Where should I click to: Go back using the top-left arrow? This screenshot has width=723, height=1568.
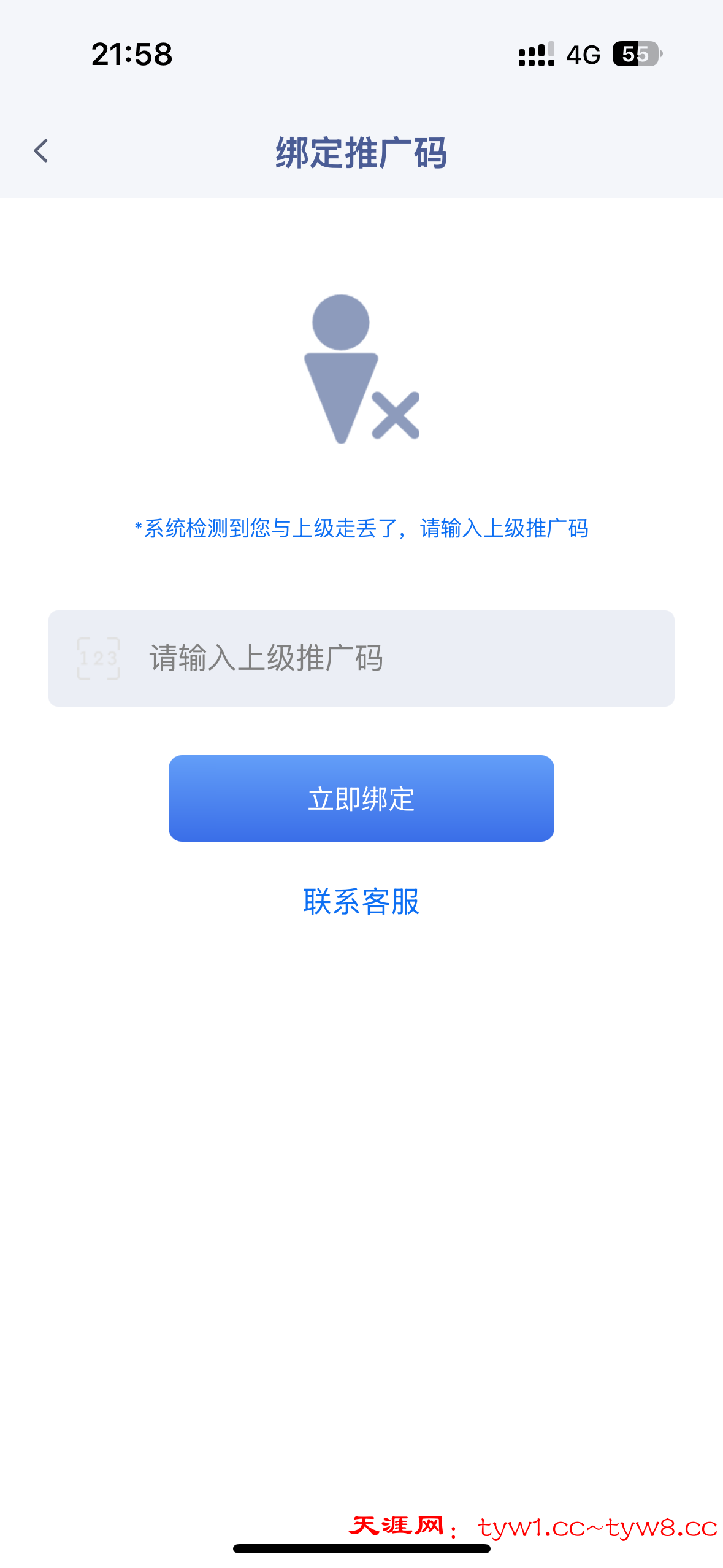point(41,151)
